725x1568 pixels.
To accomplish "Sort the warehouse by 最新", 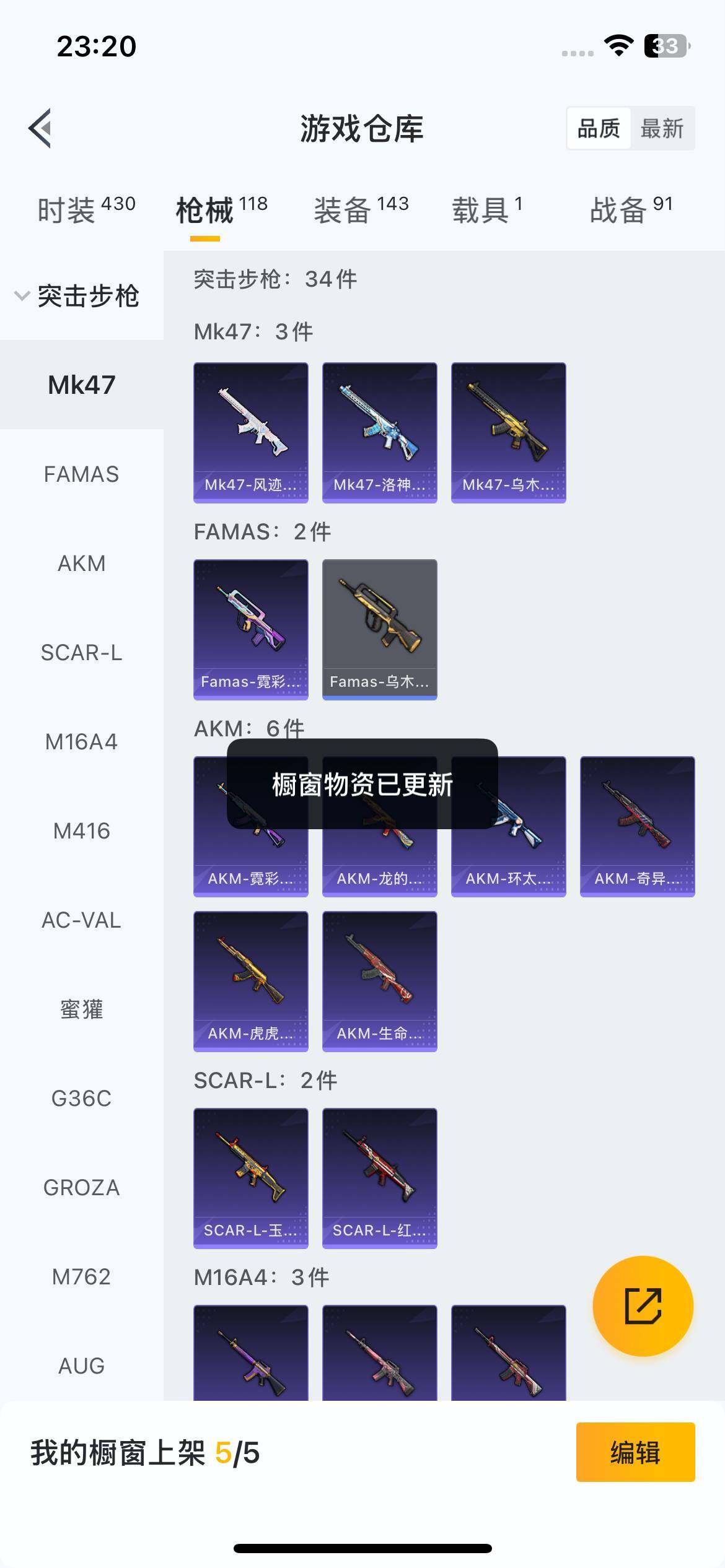I will point(662,128).
